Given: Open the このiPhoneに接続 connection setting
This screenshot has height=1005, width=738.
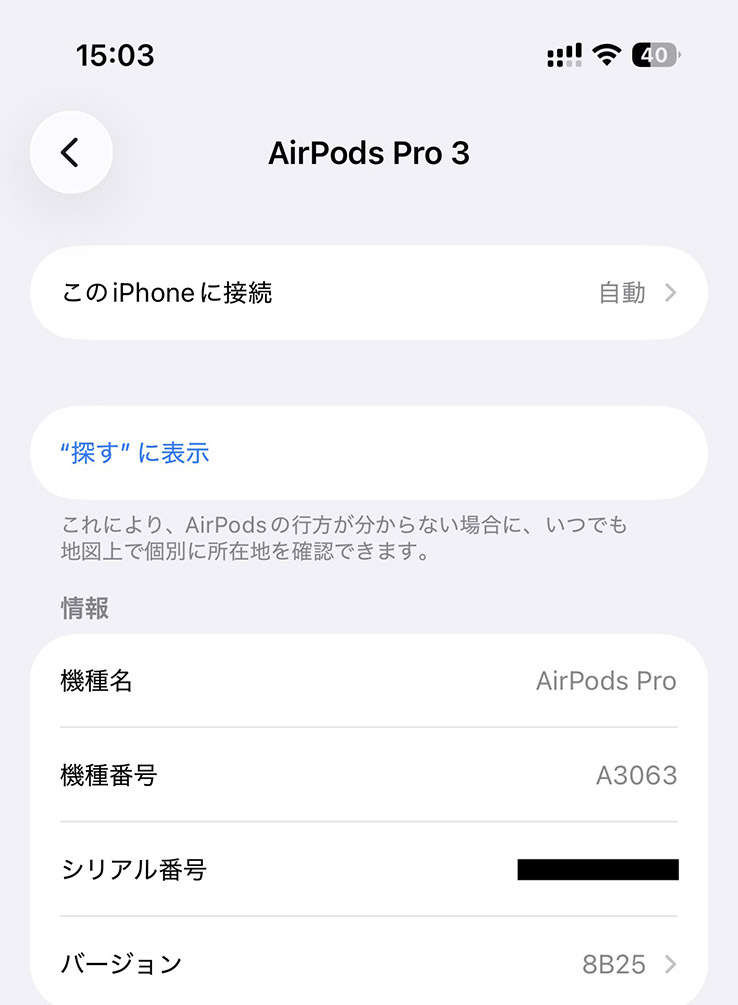Looking at the screenshot, I should coord(369,293).
